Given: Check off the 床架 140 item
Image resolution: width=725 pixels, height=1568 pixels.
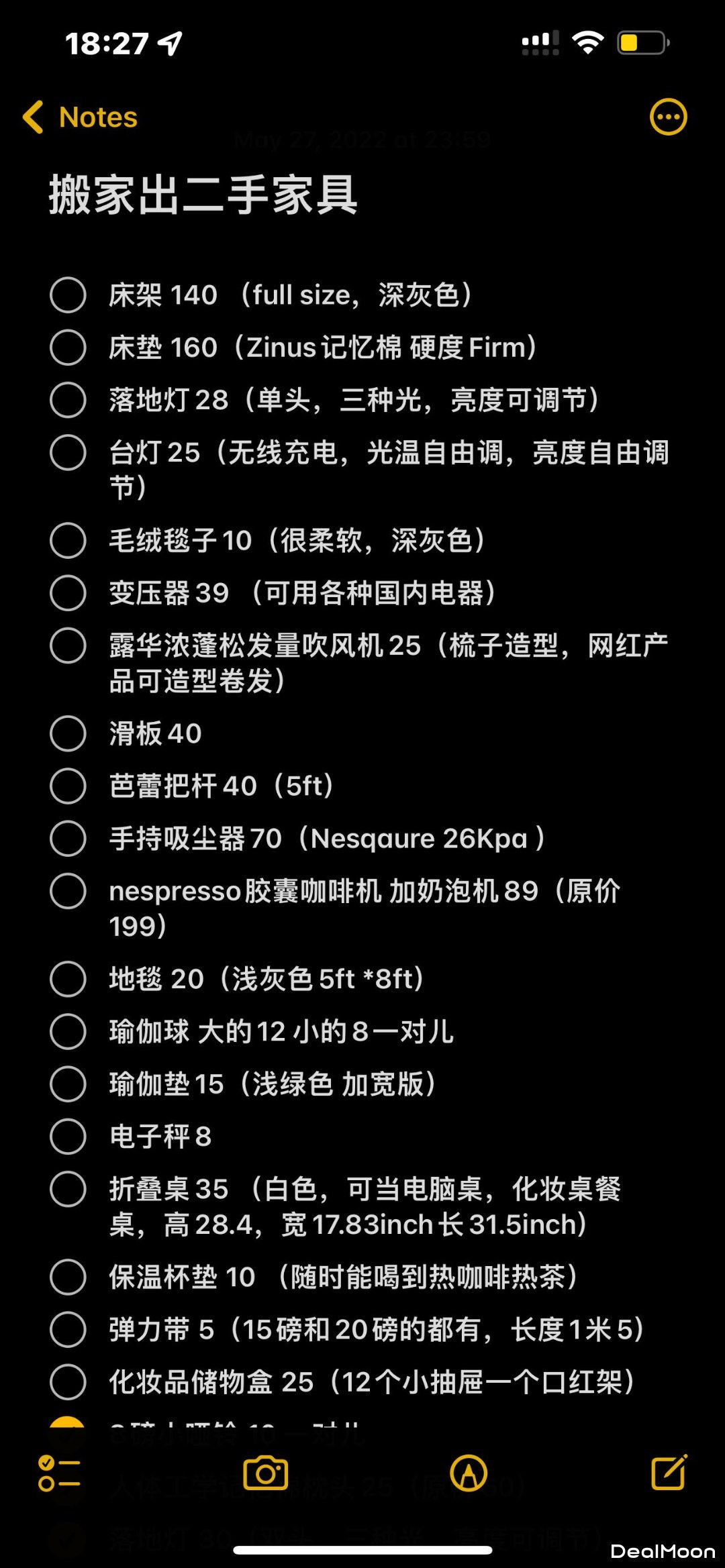Looking at the screenshot, I should [68, 295].
